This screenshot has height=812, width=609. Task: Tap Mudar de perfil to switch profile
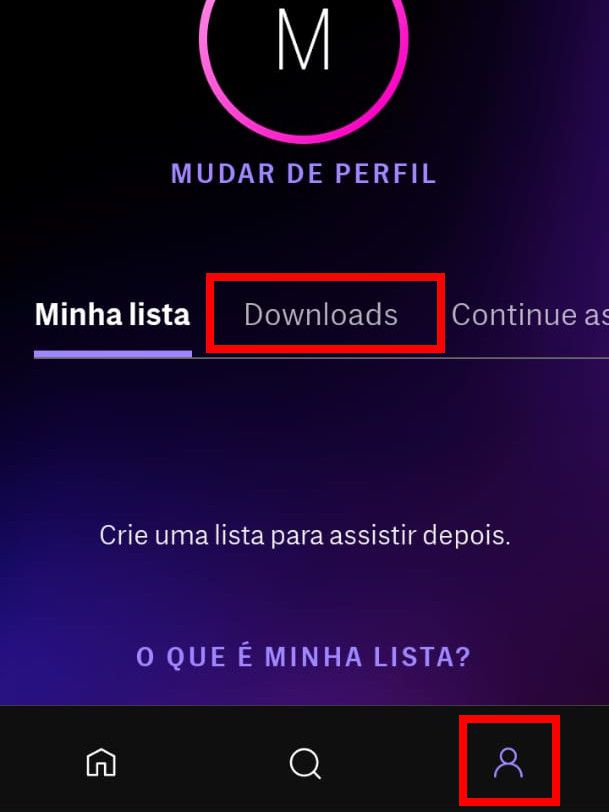[303, 173]
